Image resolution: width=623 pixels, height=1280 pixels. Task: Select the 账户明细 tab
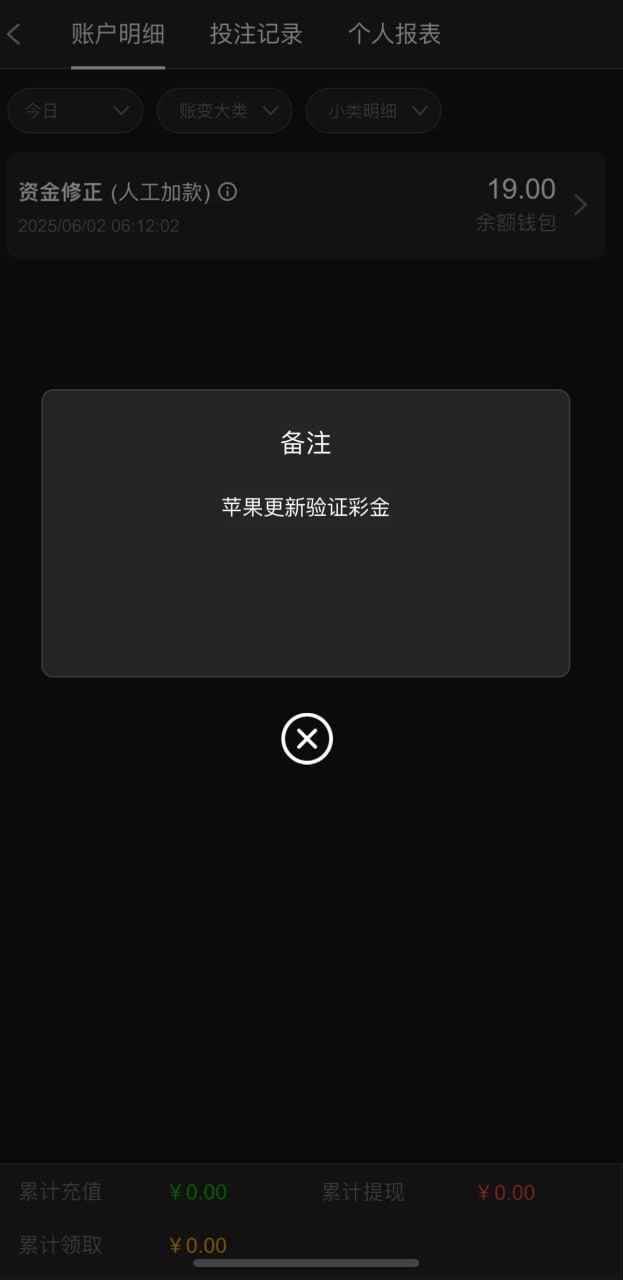tap(118, 34)
